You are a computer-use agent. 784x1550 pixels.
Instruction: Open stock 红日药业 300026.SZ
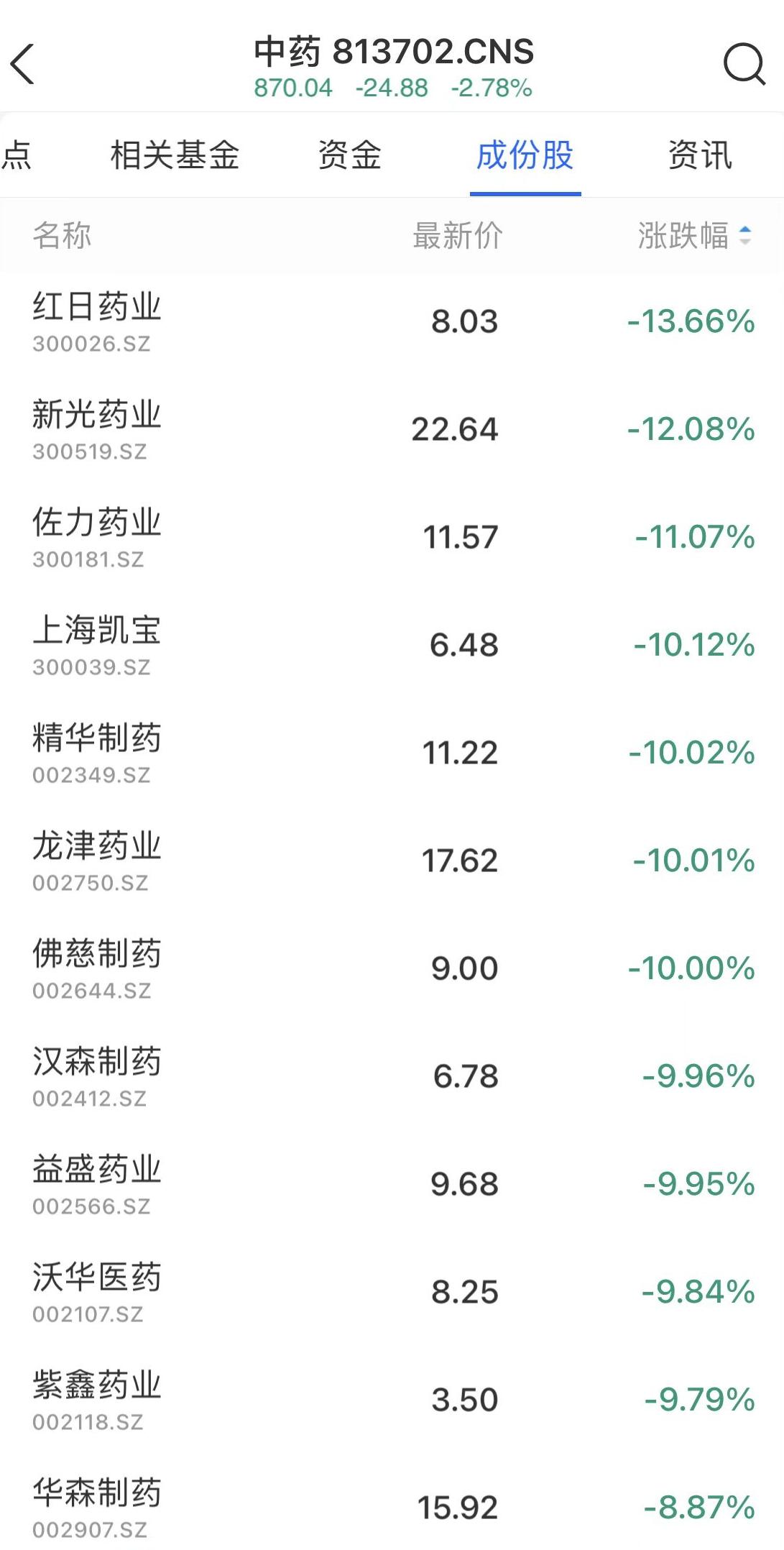coord(392,321)
